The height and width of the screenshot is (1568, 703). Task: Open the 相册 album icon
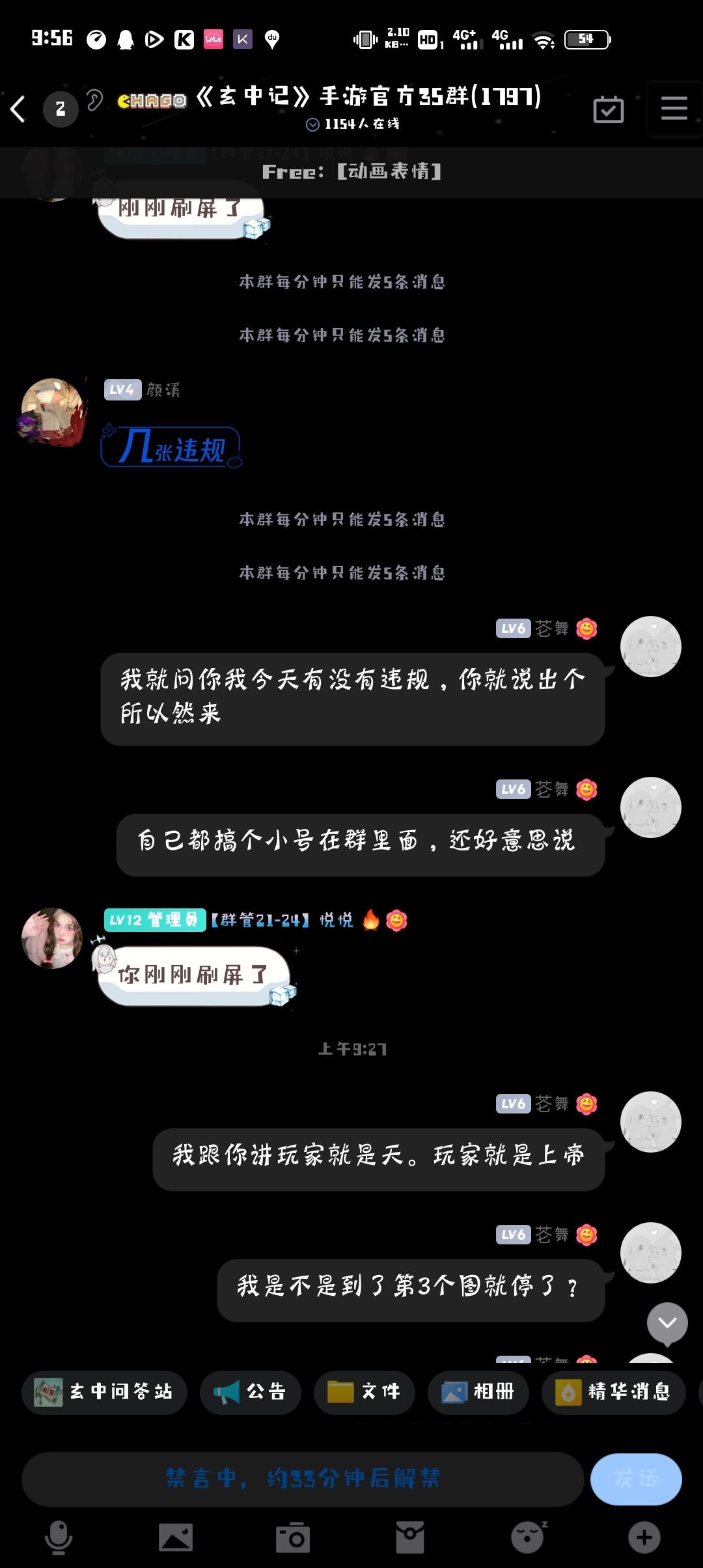tap(478, 1392)
